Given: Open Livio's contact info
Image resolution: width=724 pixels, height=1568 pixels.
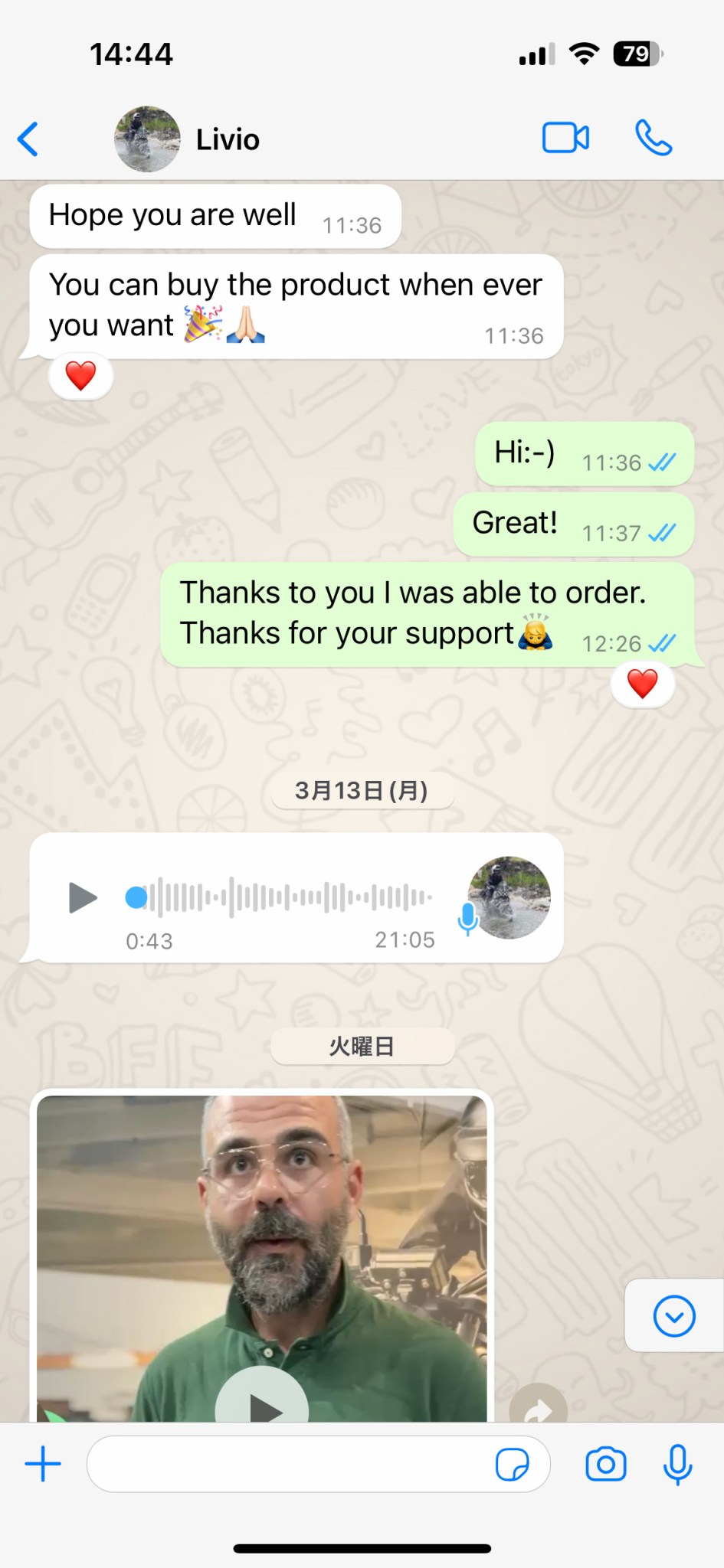Looking at the screenshot, I should 227,139.
